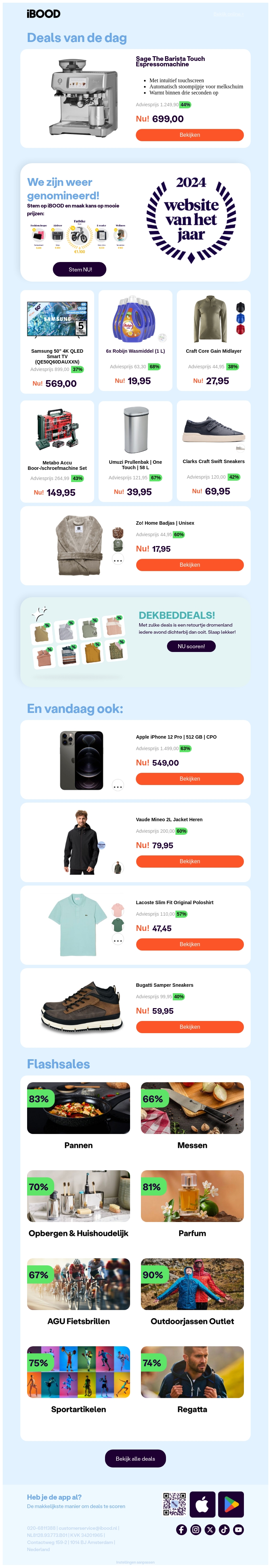Select the Metabo Accu Boor-/schroefmachine Set
271x1568 pixels.
[57, 451]
